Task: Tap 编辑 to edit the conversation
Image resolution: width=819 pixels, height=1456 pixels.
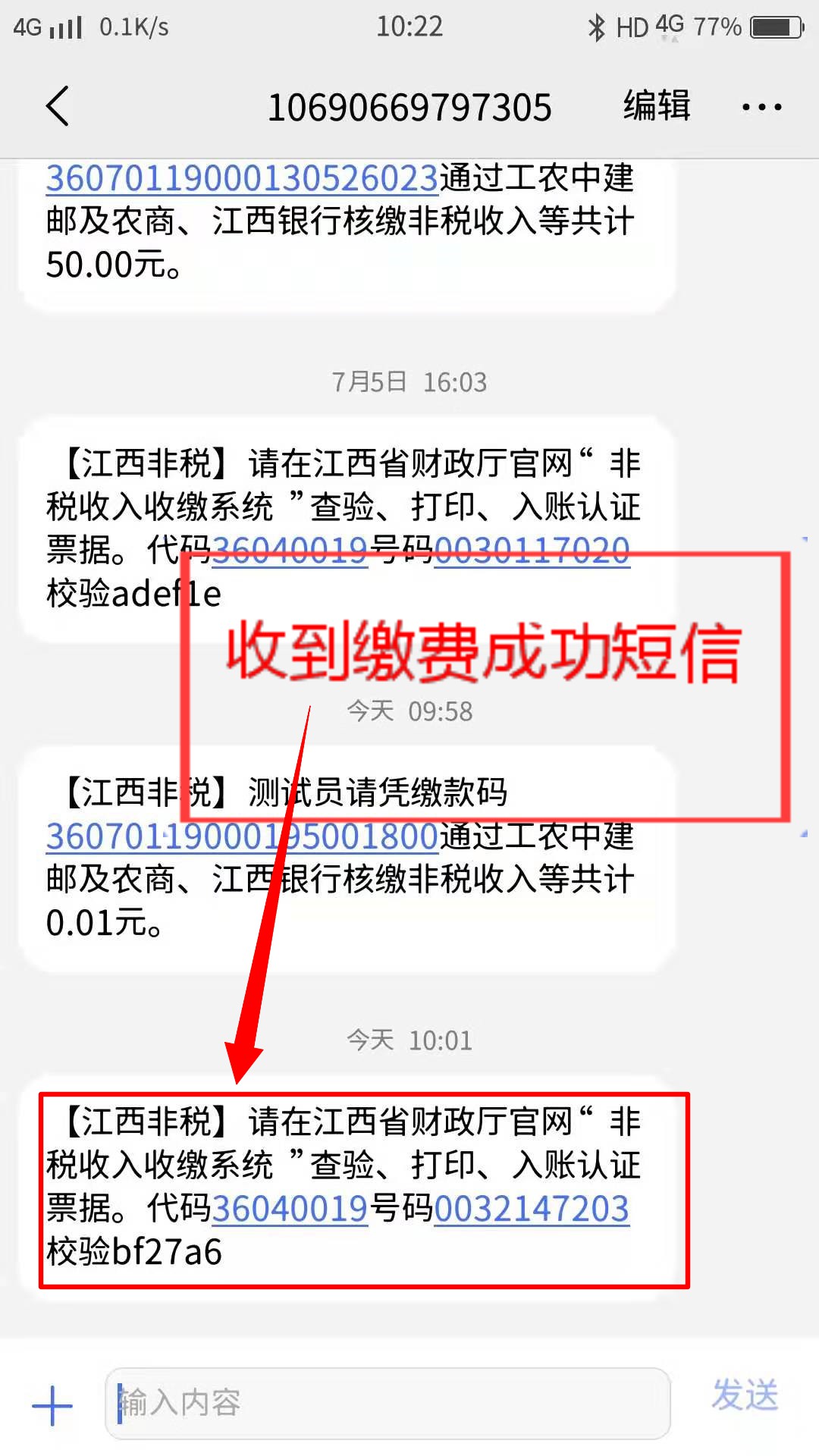Action: (x=657, y=106)
